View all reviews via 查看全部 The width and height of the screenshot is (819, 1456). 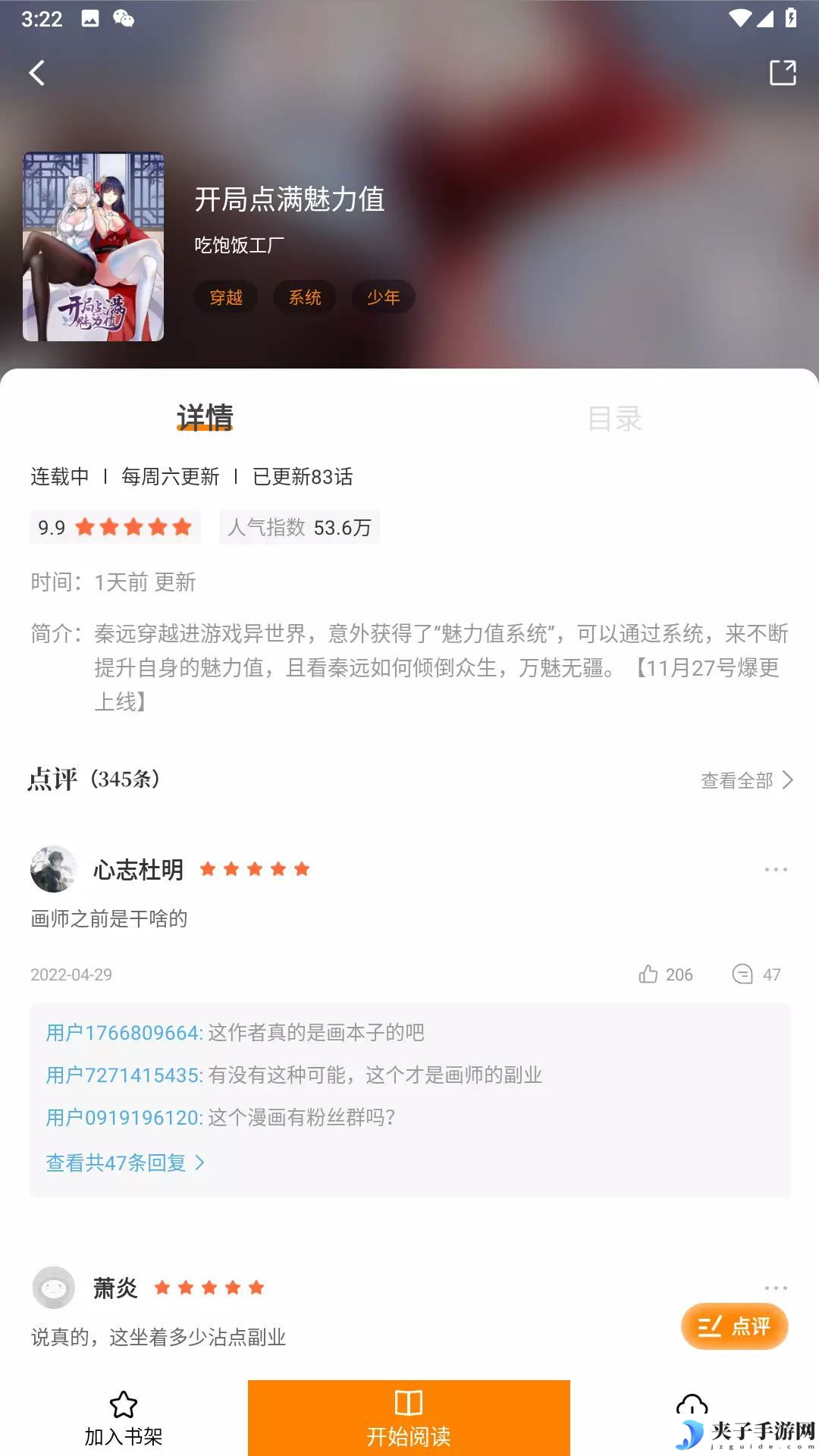pyautogui.click(x=747, y=780)
